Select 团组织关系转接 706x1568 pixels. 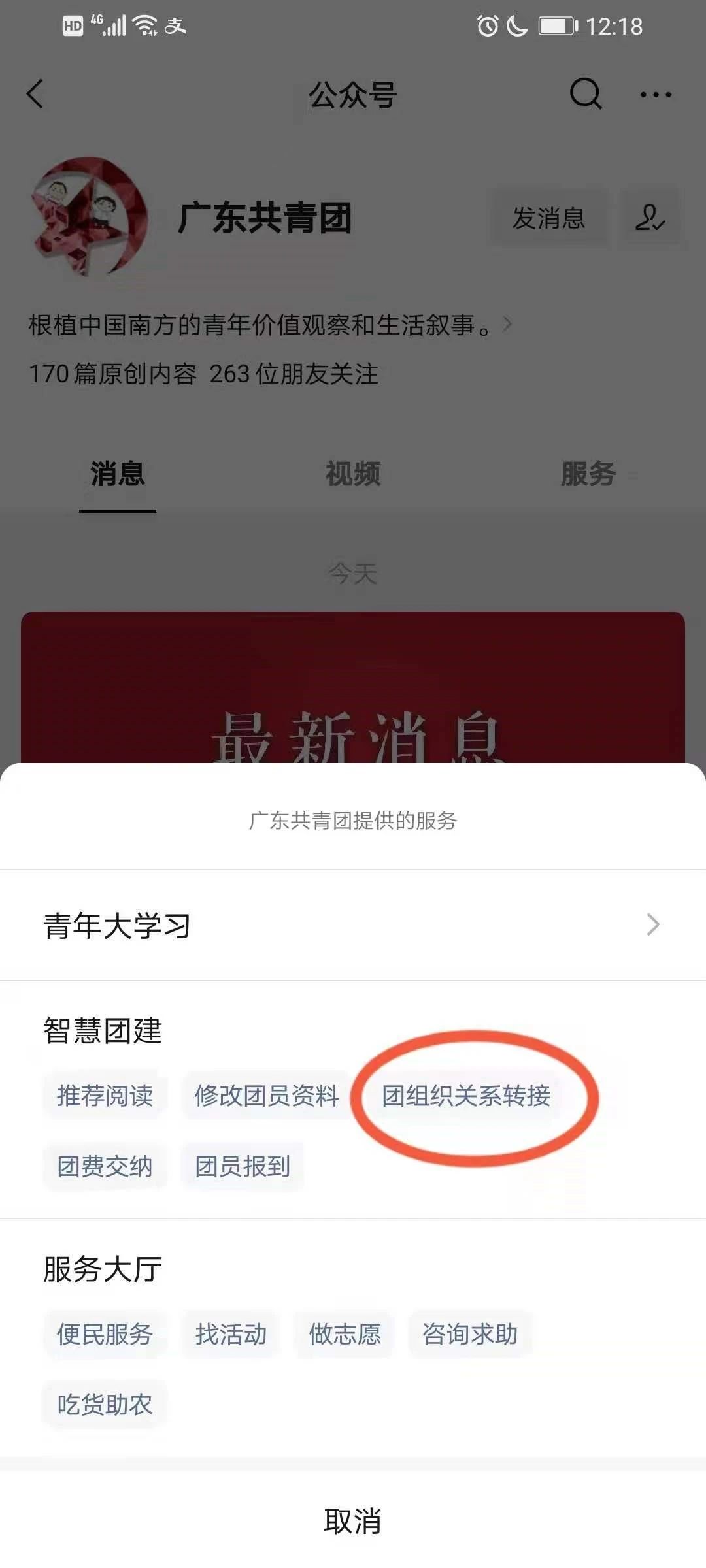pos(466,1096)
